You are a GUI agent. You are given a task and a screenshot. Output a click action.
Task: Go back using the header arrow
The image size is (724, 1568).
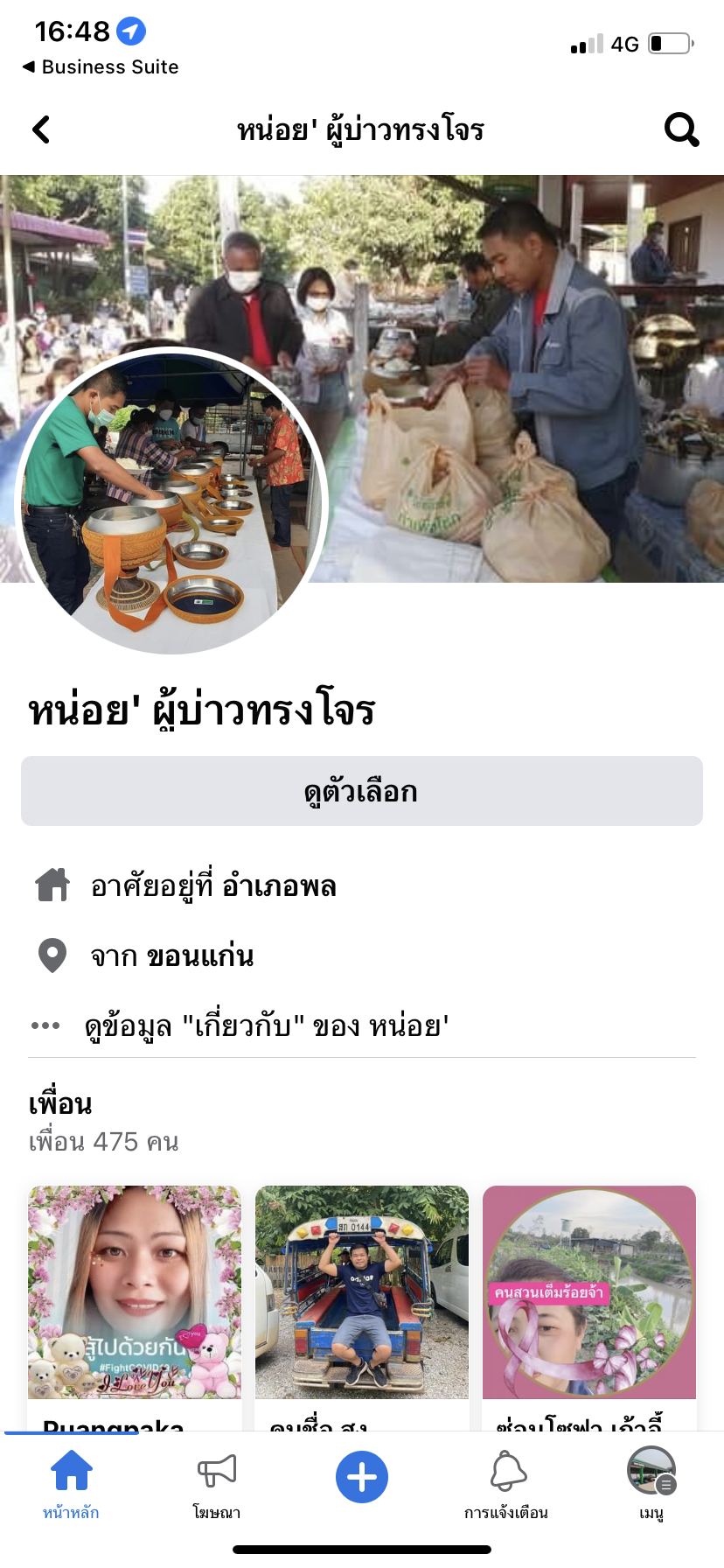pos(41,129)
